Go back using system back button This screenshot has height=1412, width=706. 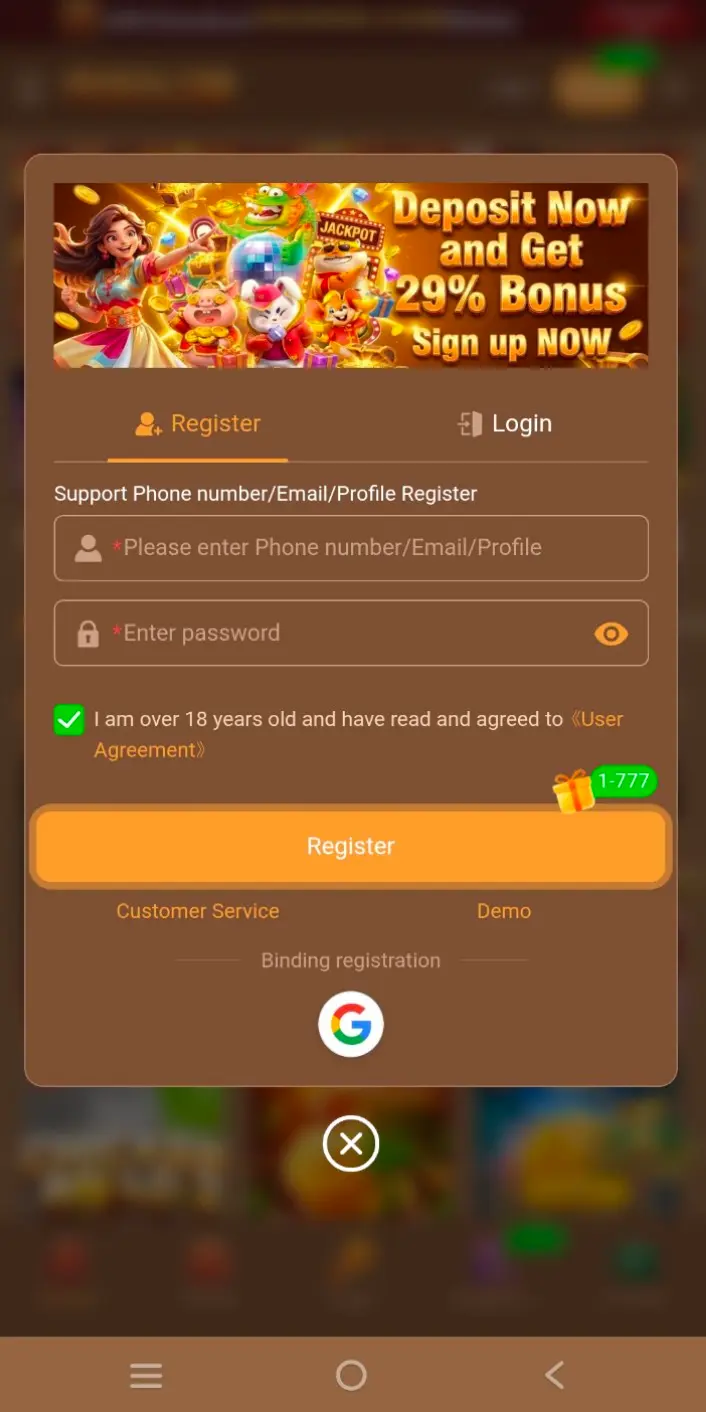point(555,1375)
